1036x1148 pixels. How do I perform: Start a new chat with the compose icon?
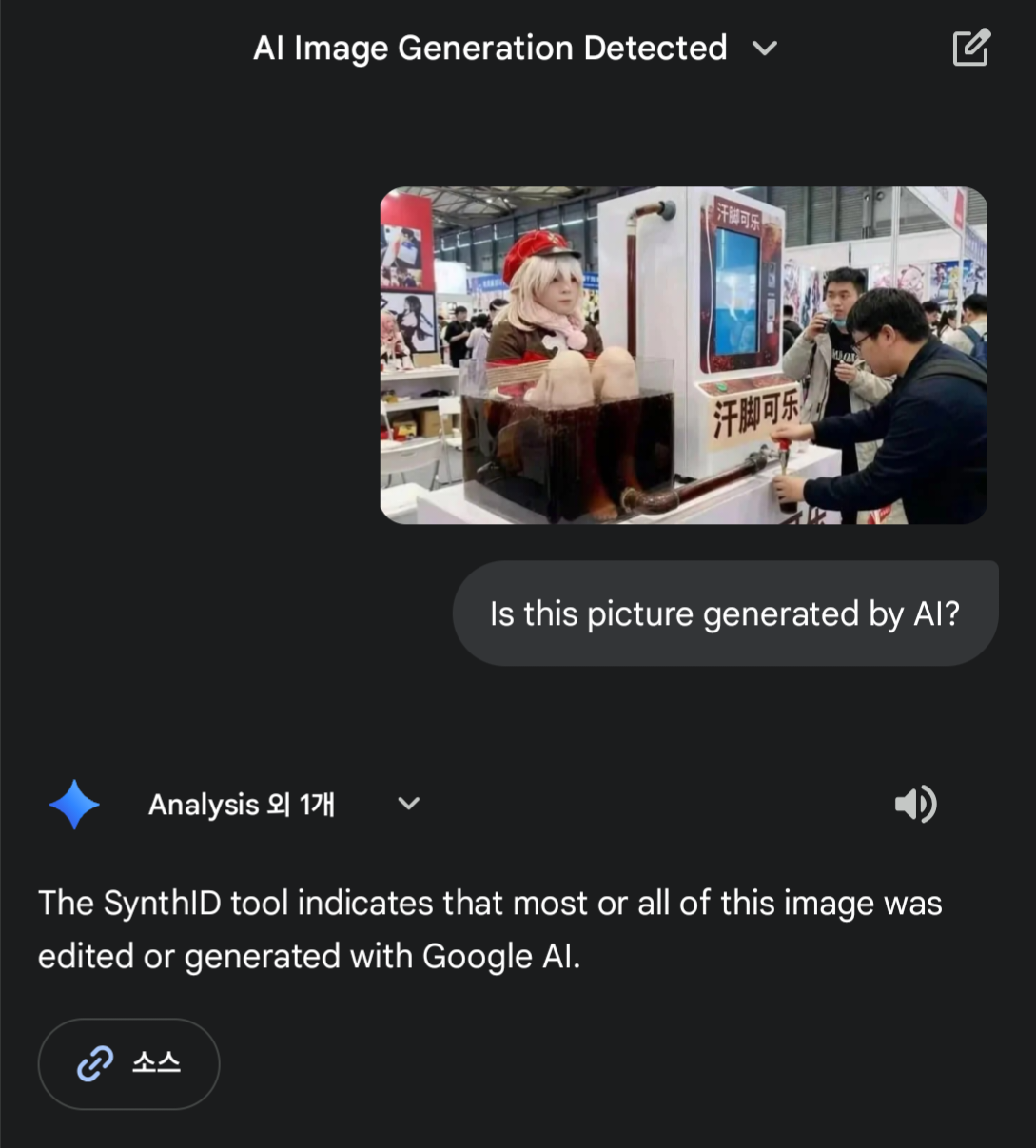coord(971,48)
